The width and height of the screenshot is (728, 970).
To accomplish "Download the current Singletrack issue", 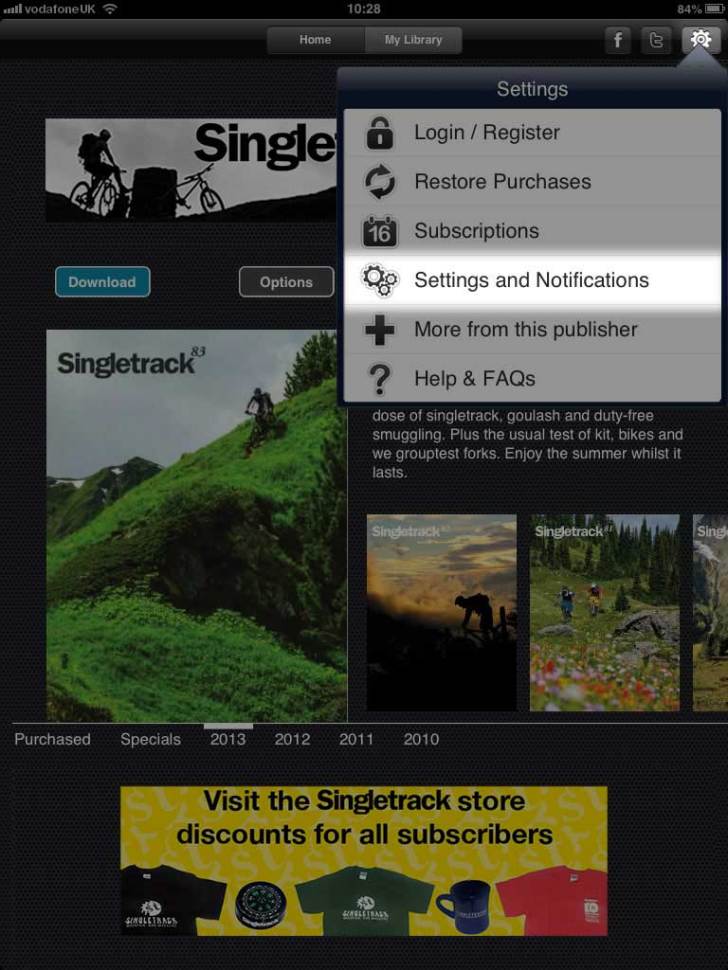I will [102, 282].
